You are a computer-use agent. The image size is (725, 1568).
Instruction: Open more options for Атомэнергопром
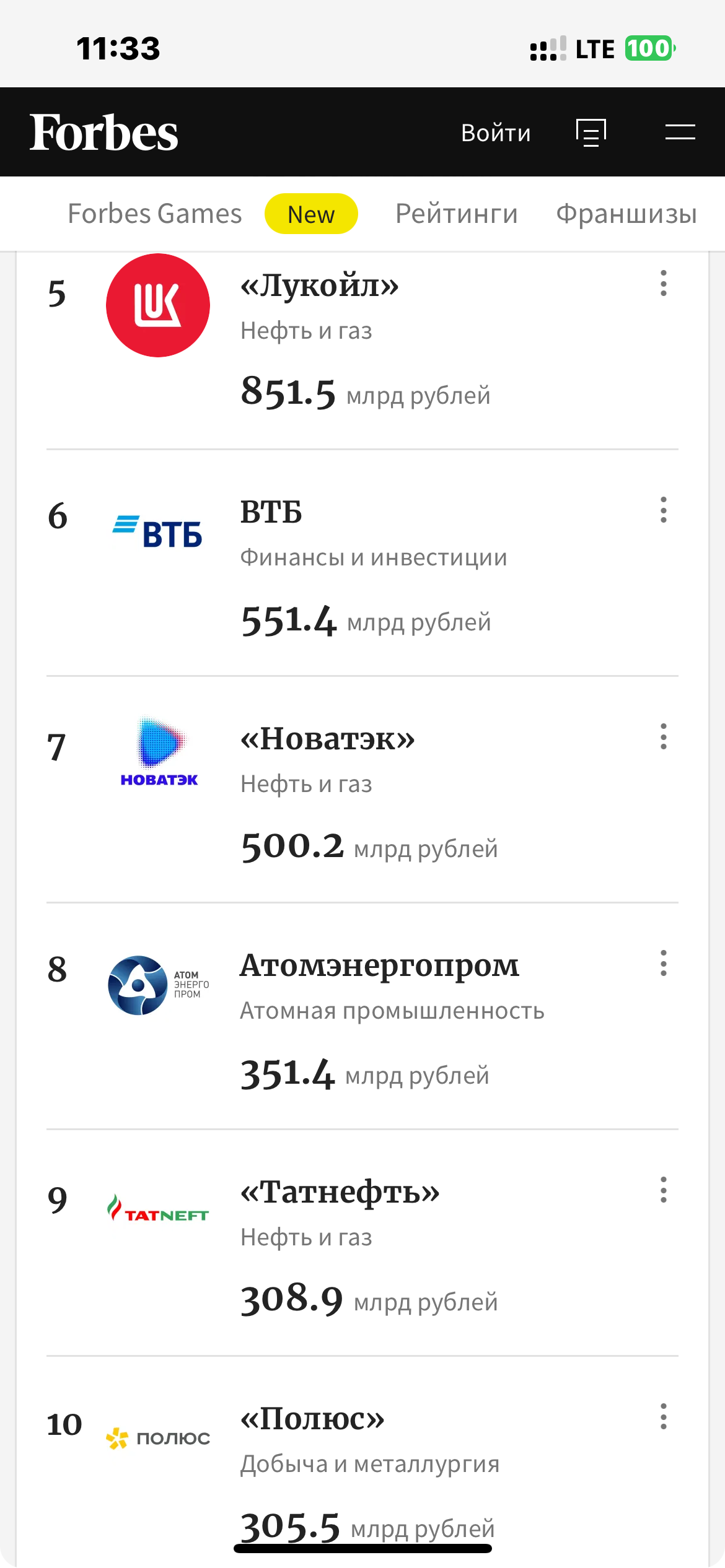point(664,963)
